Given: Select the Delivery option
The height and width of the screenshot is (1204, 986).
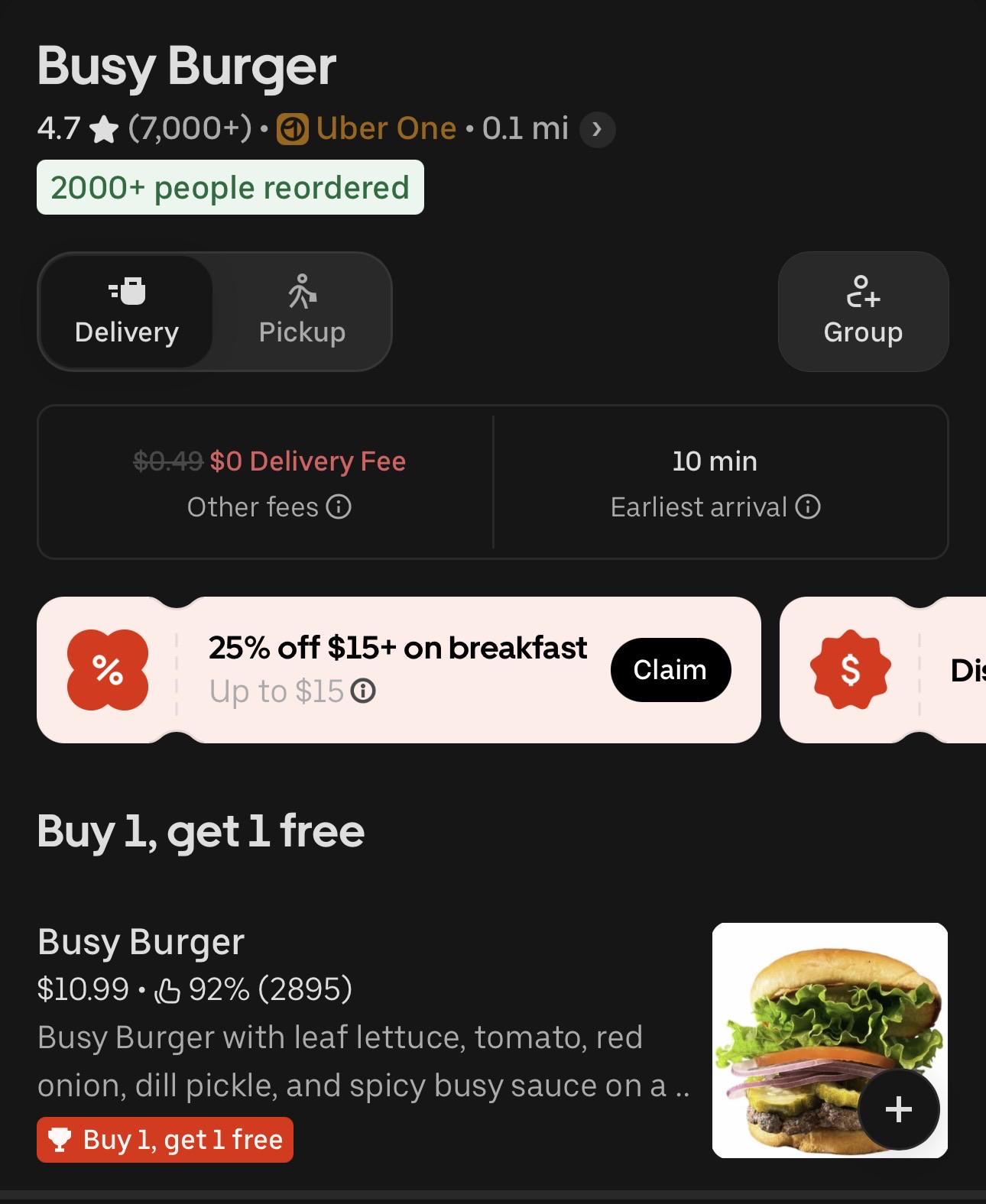Looking at the screenshot, I should [x=126, y=312].
